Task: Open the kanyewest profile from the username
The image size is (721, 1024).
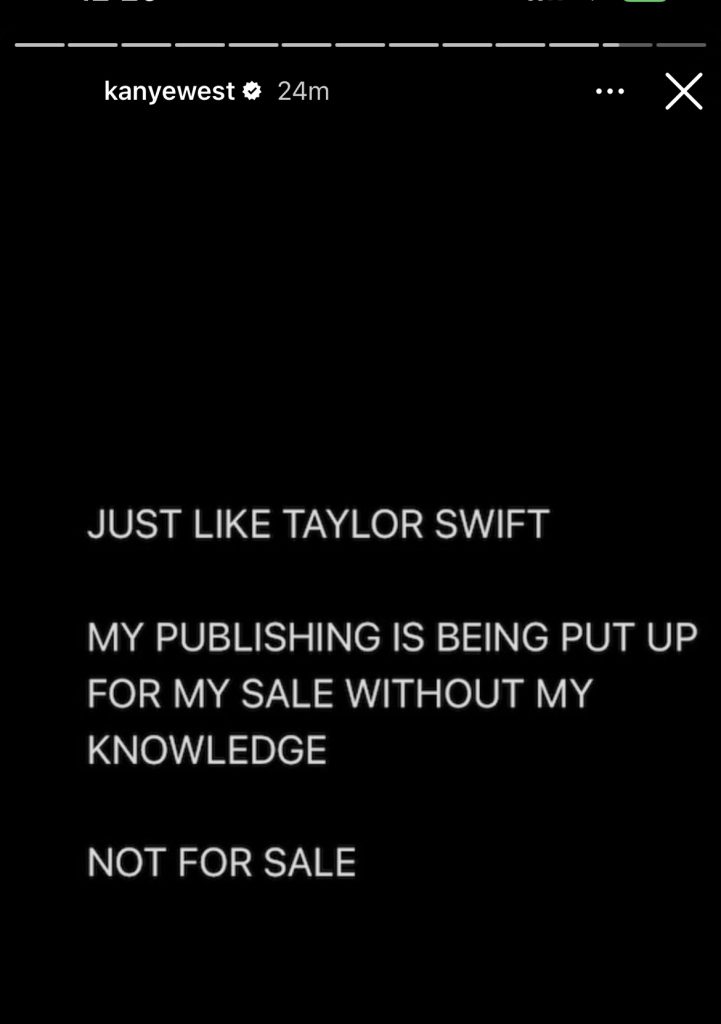Action: coord(168,91)
